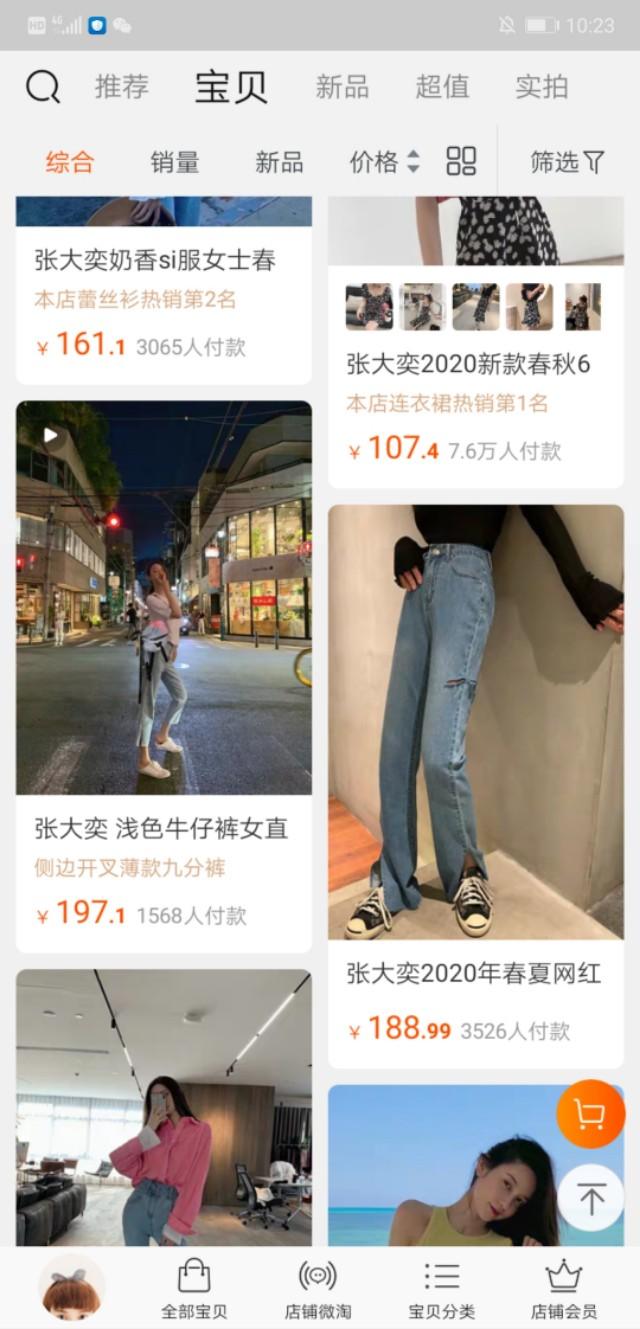
Task: Tap the shop avatar in bottom bar
Action: [x=71, y=1288]
